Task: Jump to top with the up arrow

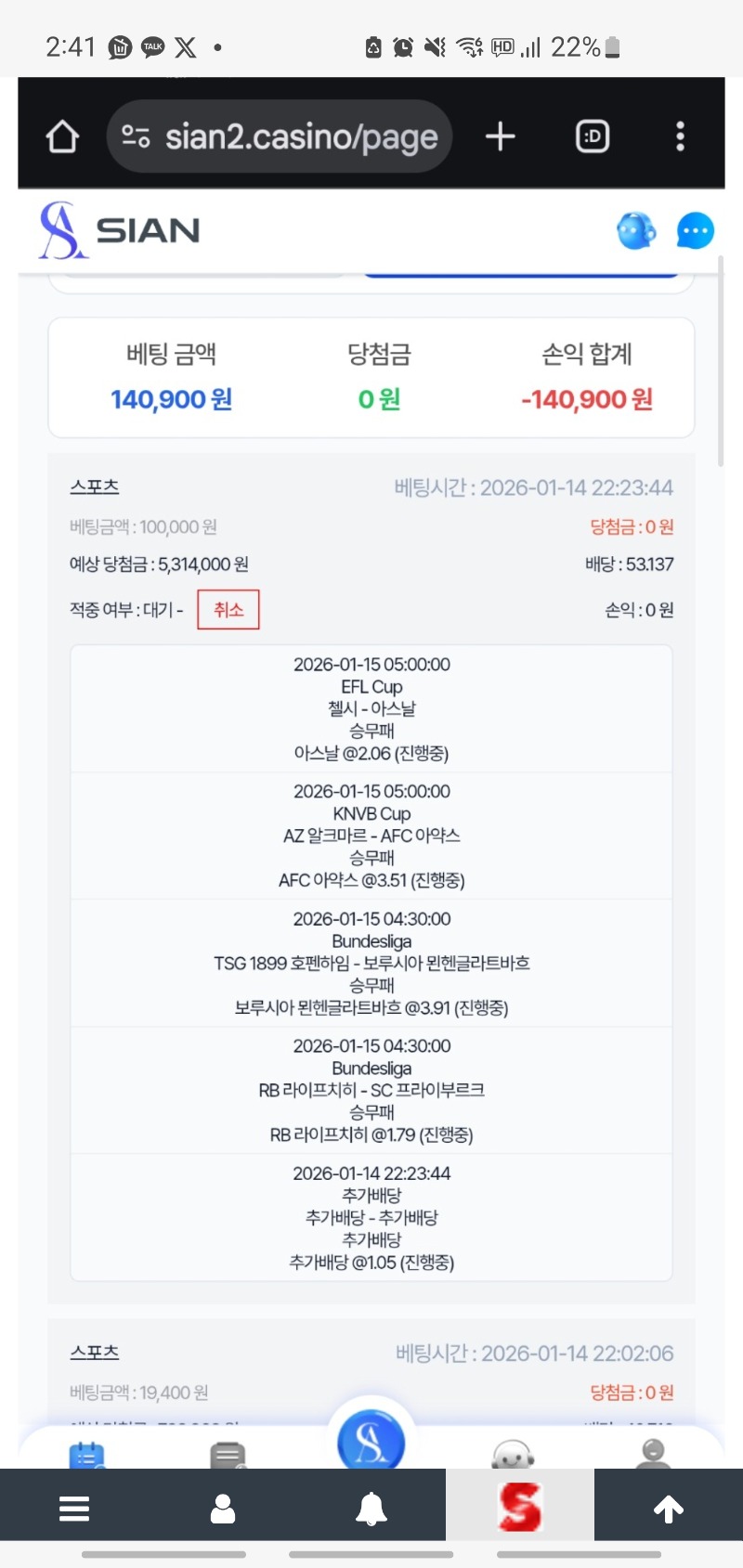Action: coord(669,1509)
